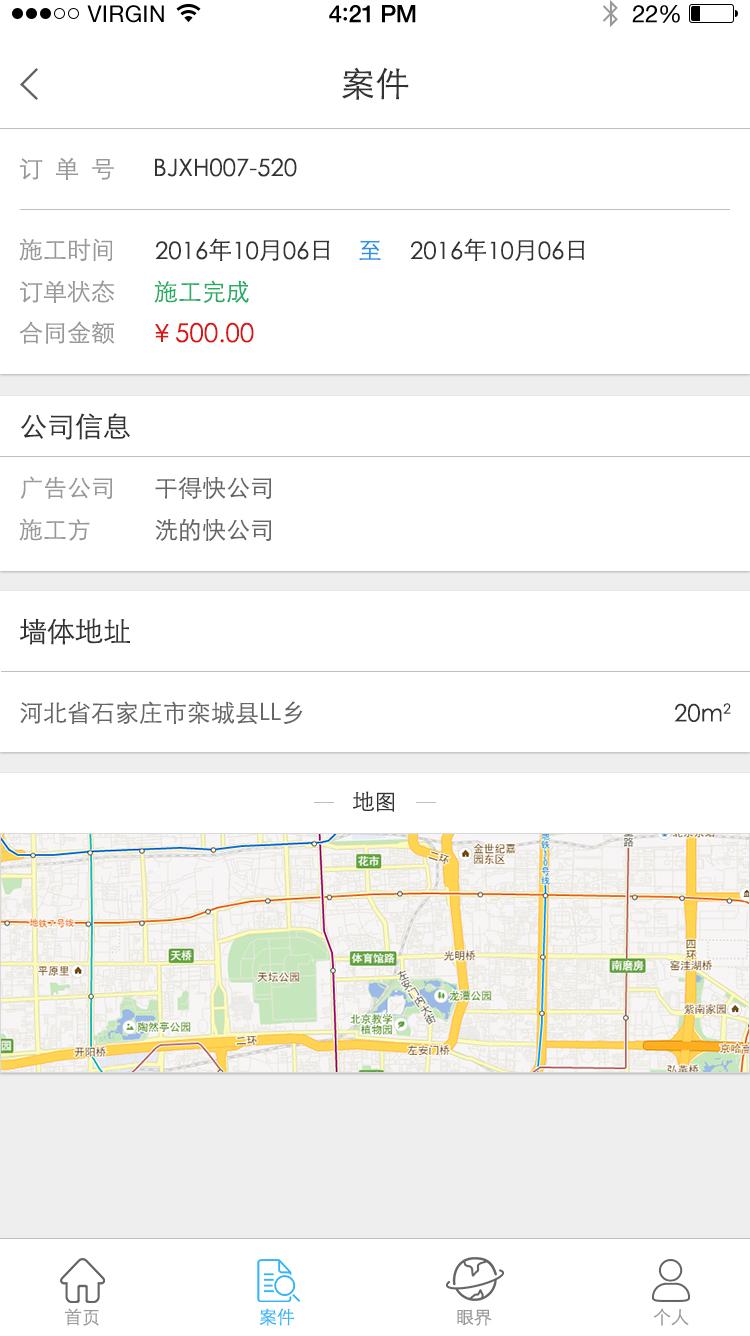Open the 眼界 tab
Image resolution: width=750 pixels, height=1336 pixels.
473,1290
